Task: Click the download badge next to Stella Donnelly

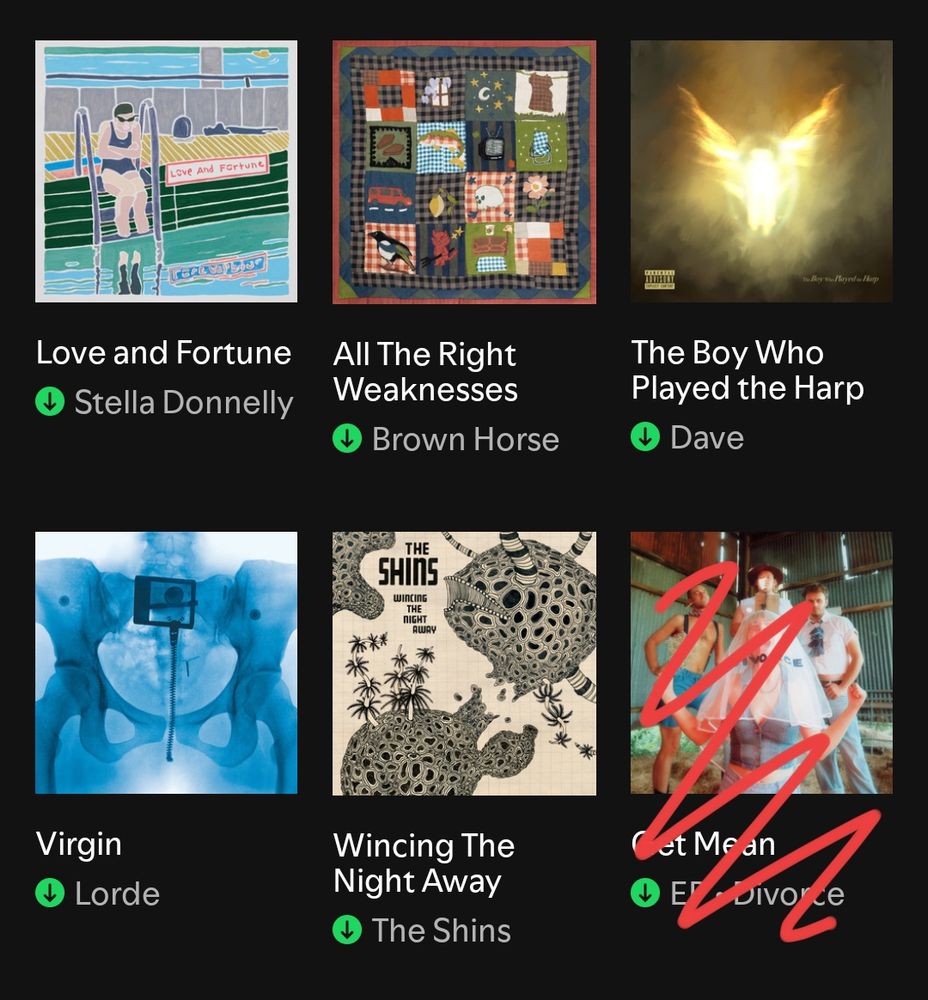Action: point(50,403)
